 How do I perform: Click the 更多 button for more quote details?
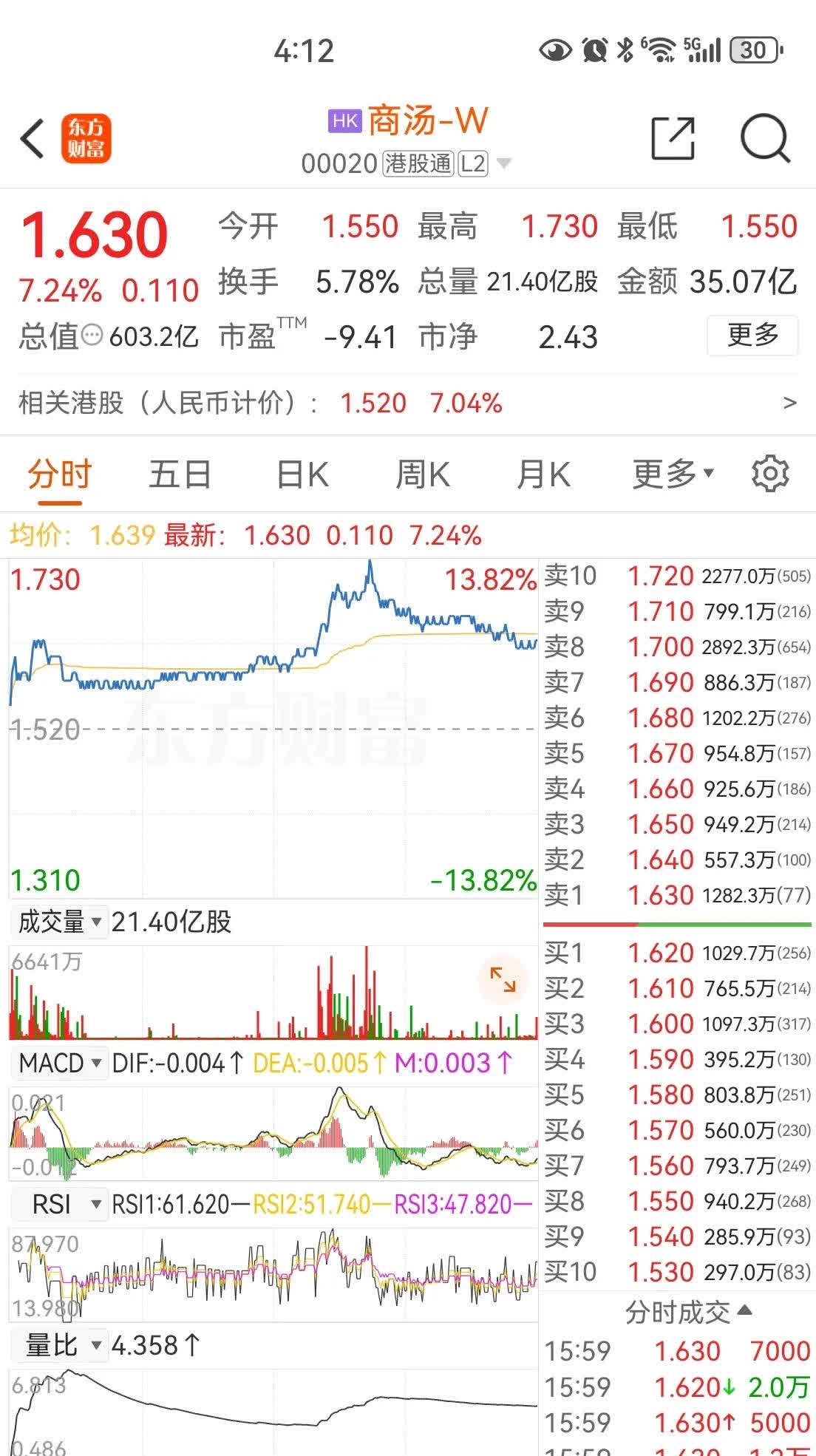coord(752,336)
